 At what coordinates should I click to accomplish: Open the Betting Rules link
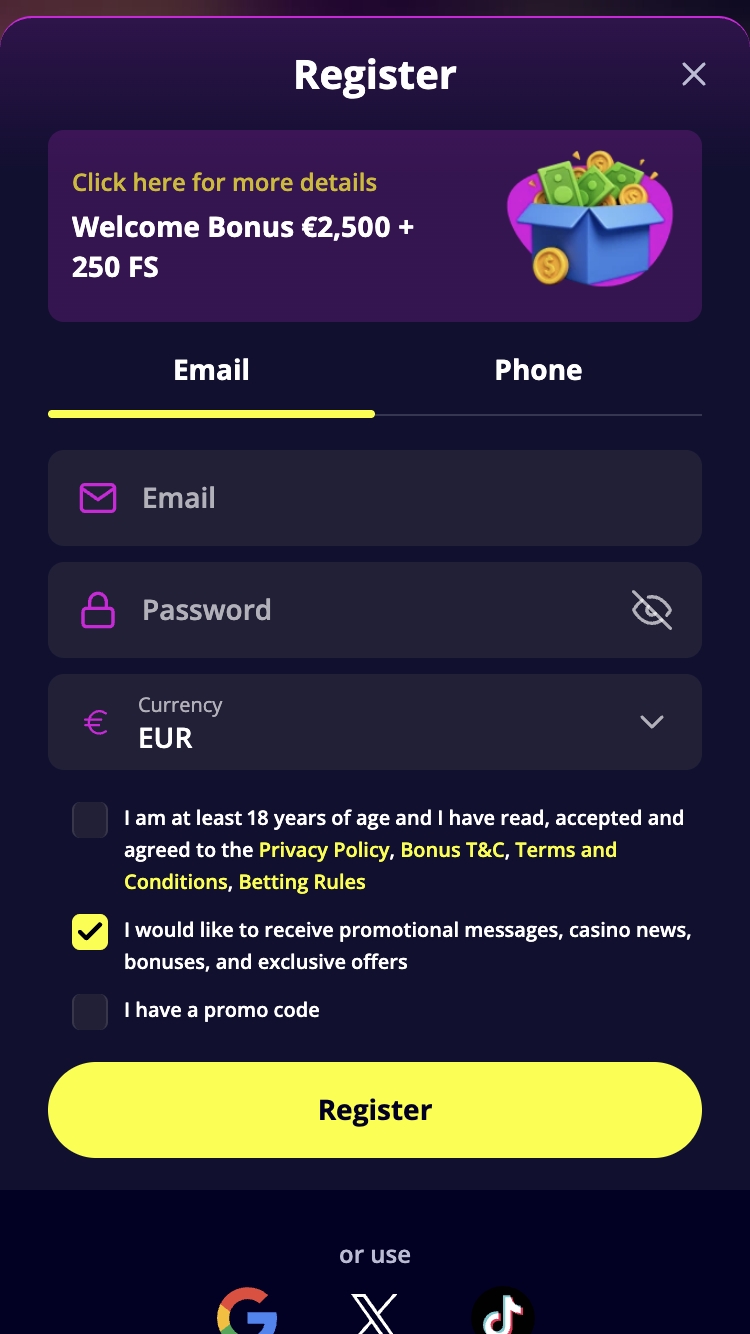pos(302,882)
